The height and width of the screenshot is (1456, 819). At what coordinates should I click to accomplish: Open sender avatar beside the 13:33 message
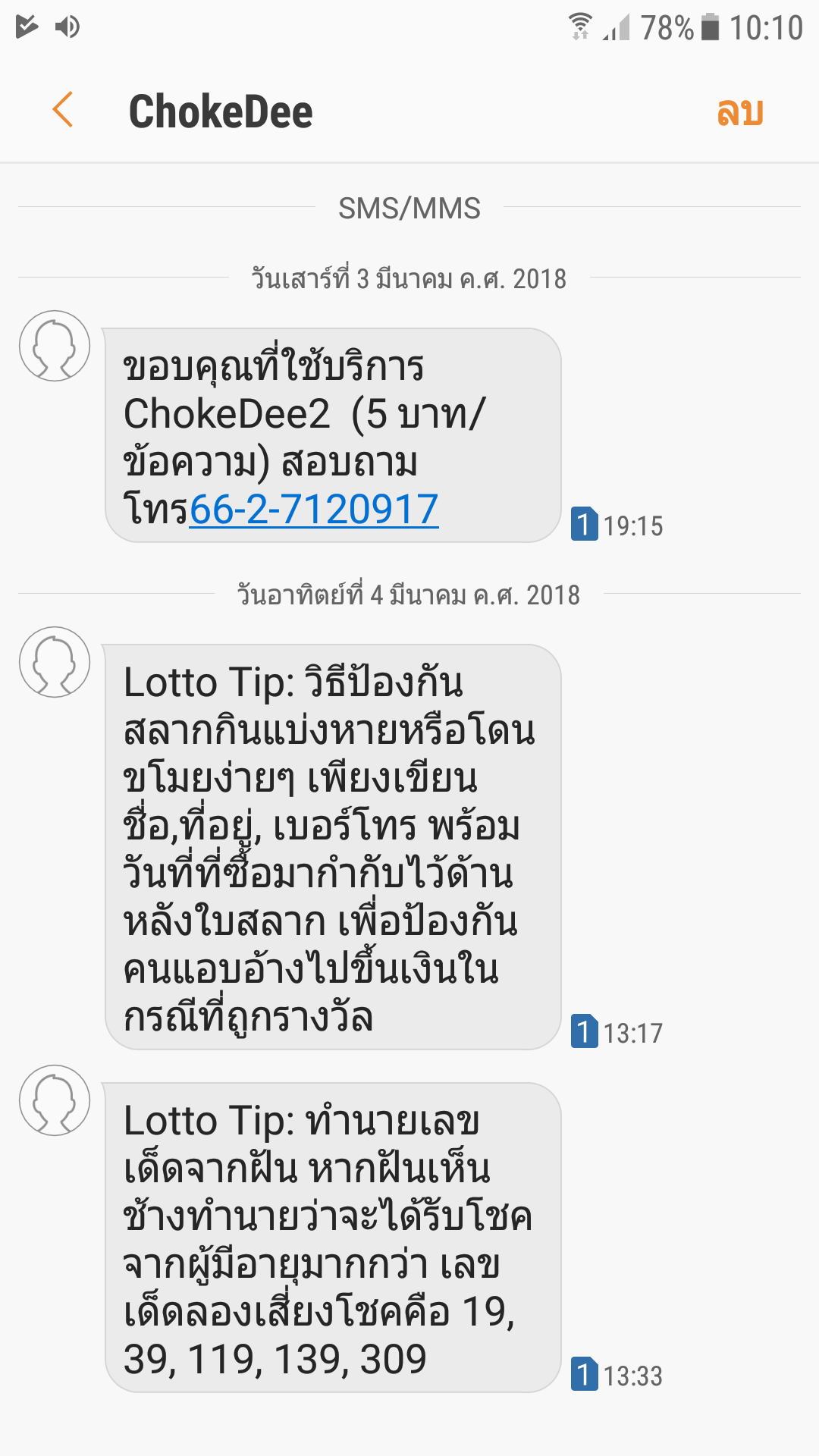coord(55,1100)
